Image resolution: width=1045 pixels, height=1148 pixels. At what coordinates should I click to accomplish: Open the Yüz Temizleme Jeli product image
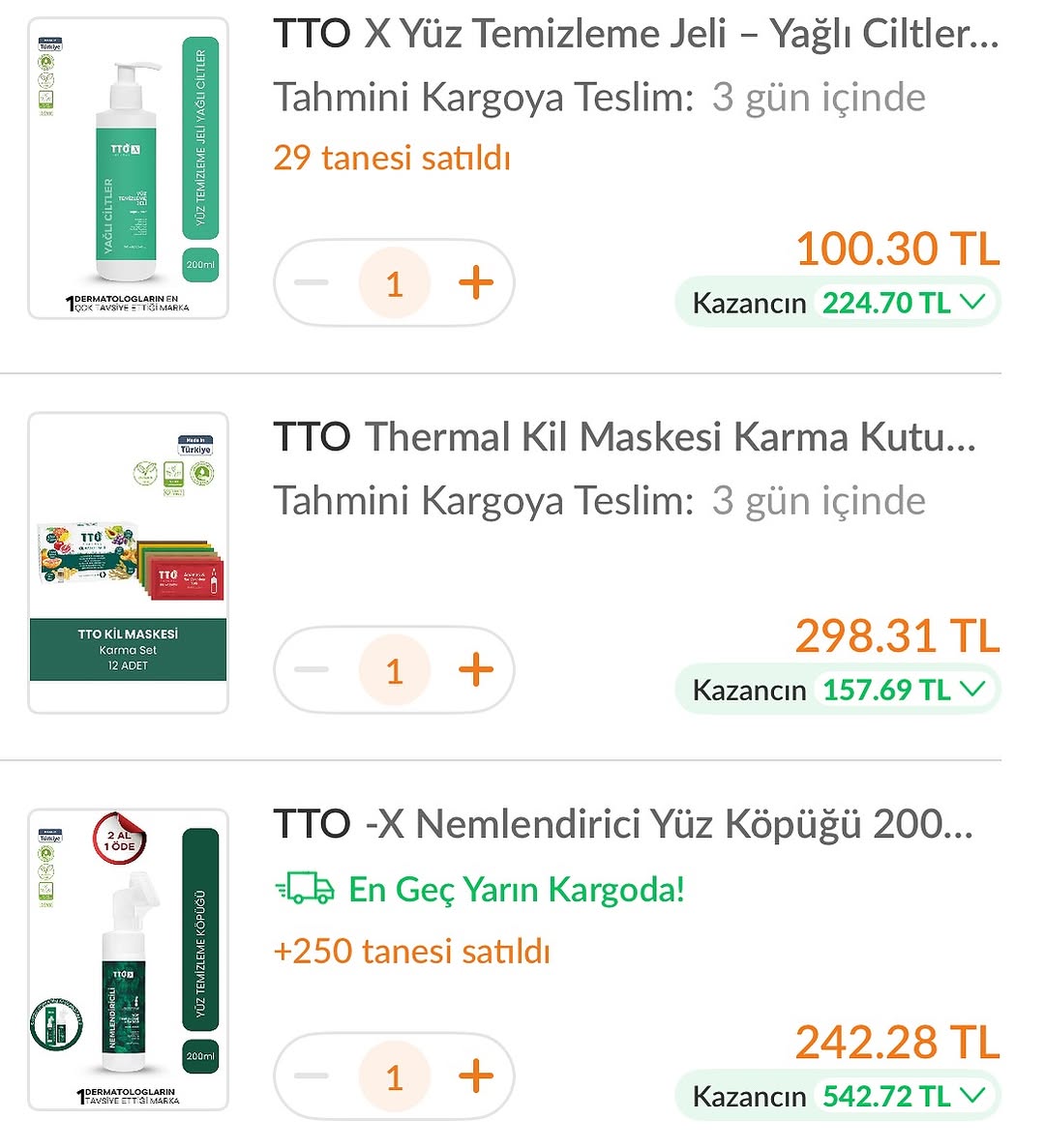[x=129, y=168]
